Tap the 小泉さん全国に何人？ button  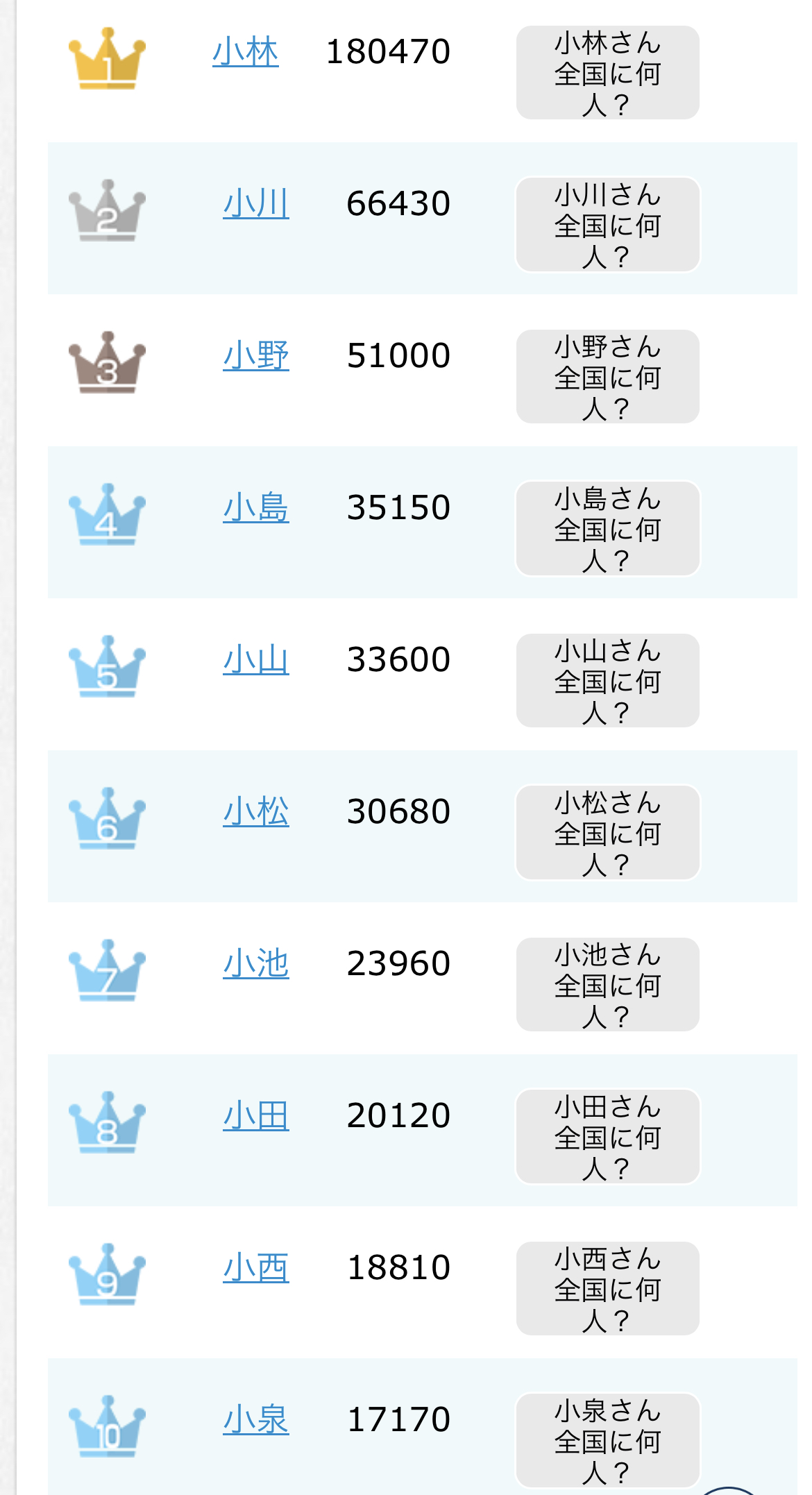(x=607, y=1441)
